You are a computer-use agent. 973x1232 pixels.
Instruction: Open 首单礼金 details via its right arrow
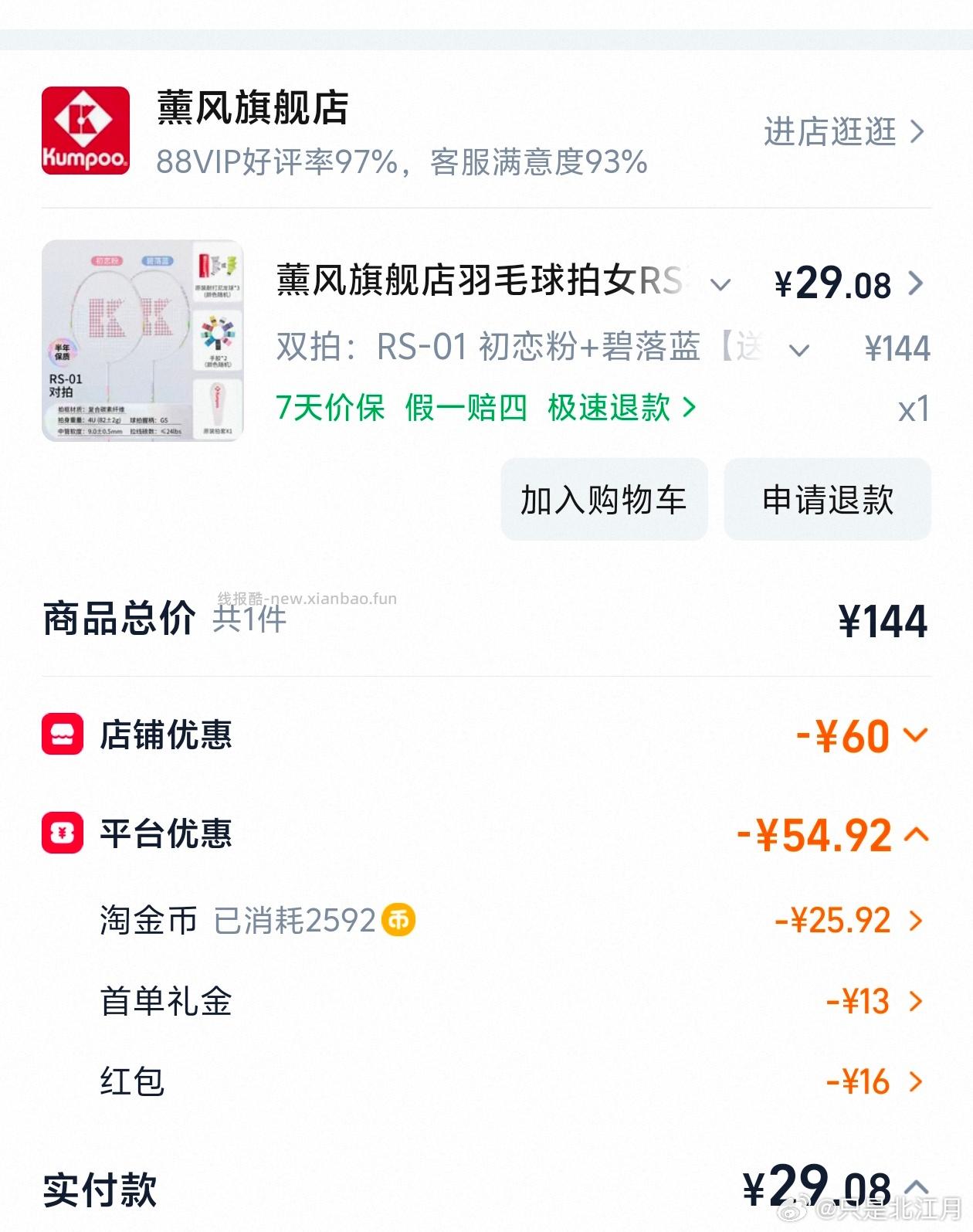tap(917, 1003)
